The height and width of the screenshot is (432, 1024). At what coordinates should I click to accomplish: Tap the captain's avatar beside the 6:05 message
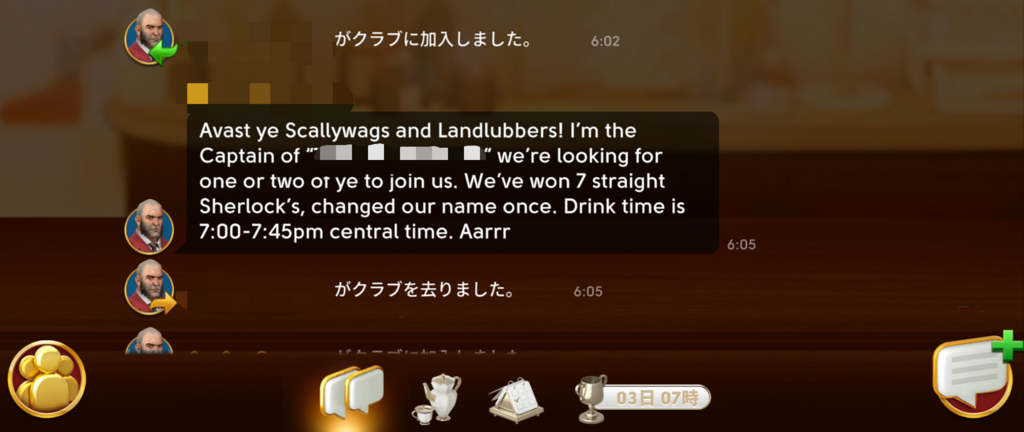click(149, 227)
